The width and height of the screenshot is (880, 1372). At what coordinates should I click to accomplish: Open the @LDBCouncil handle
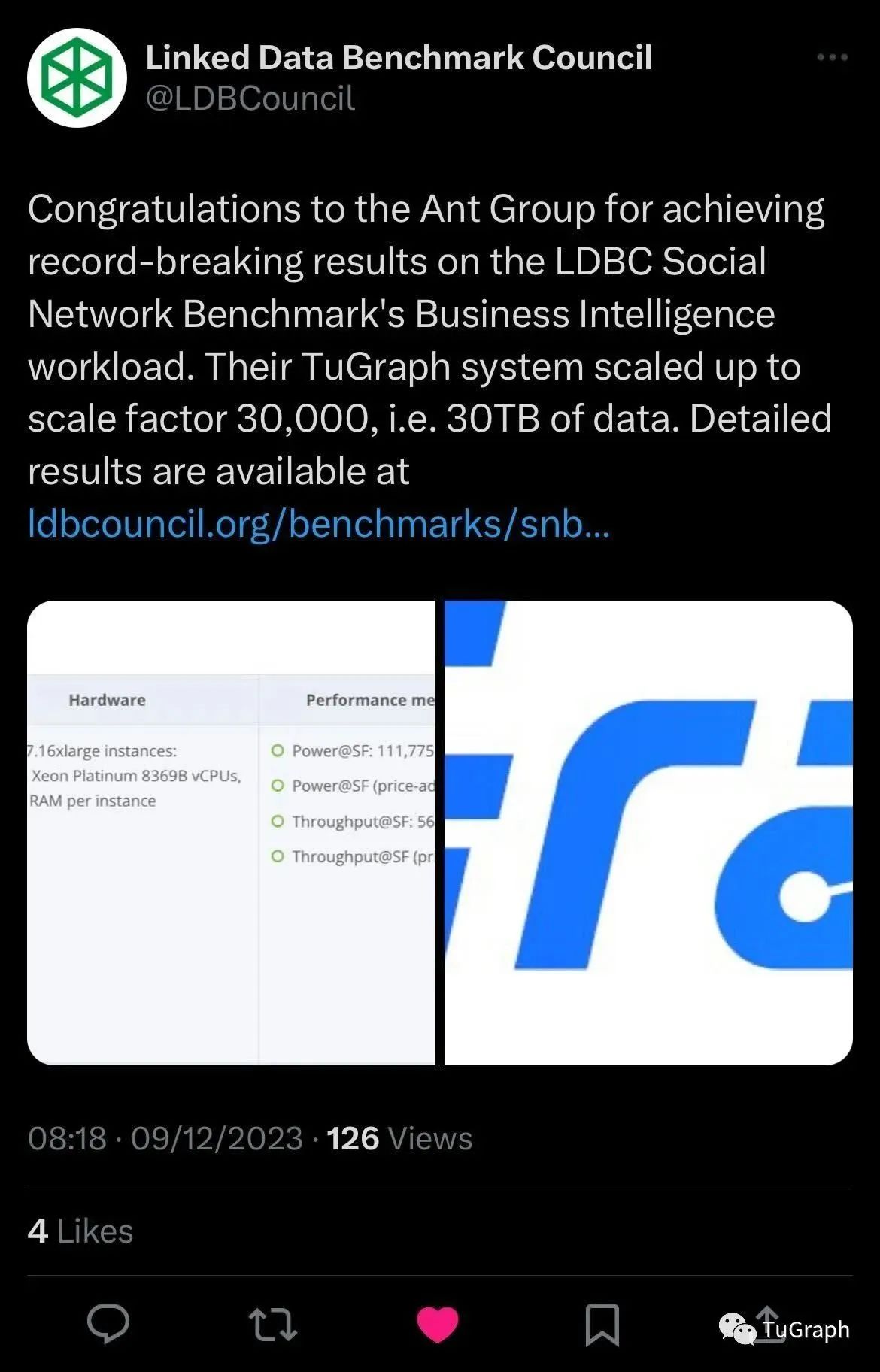point(250,98)
